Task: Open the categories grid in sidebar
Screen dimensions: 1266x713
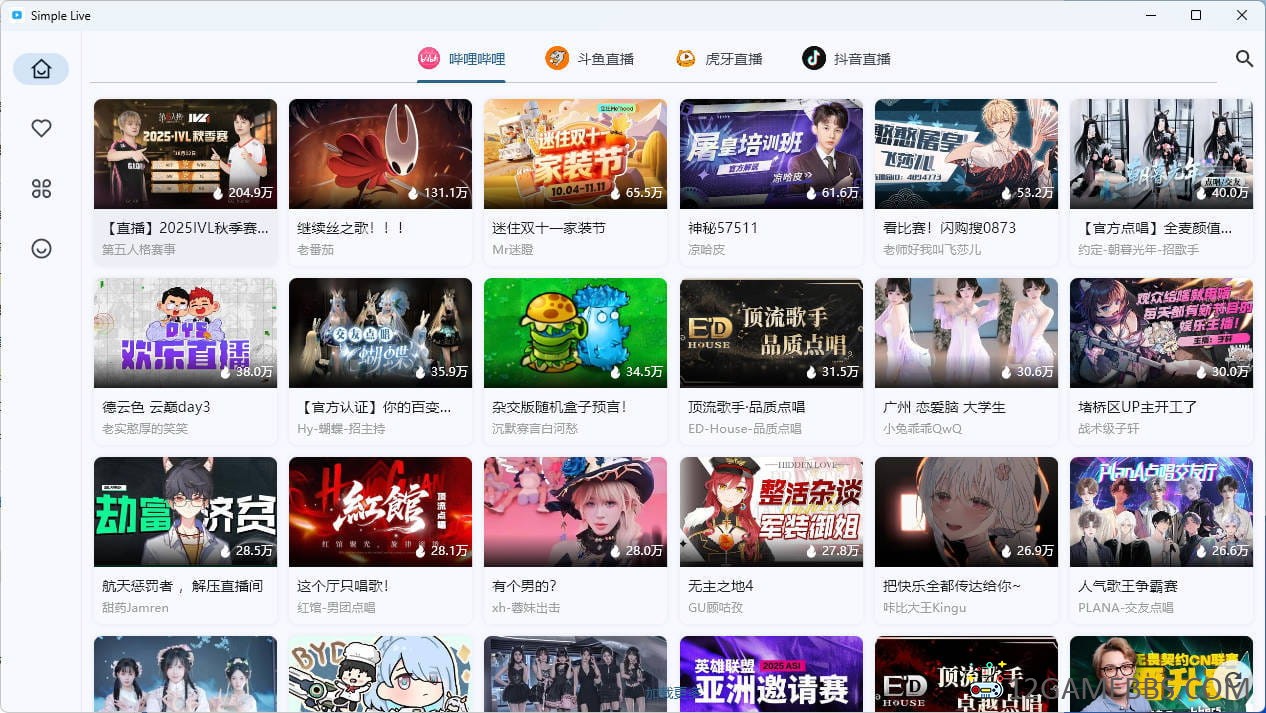Action: tap(41, 188)
